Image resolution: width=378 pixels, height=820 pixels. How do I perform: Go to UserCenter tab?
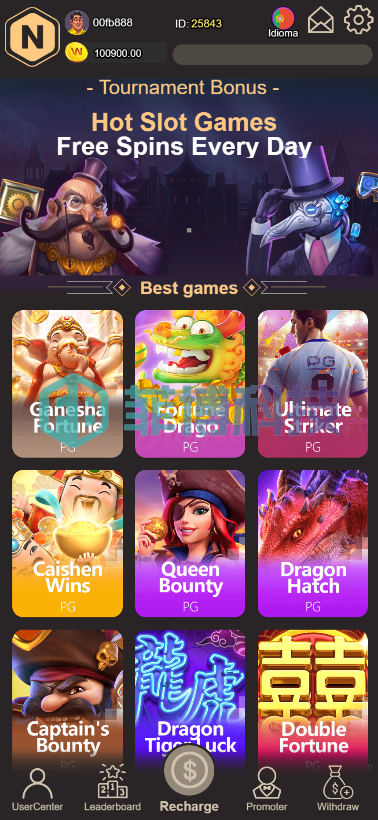point(37,790)
